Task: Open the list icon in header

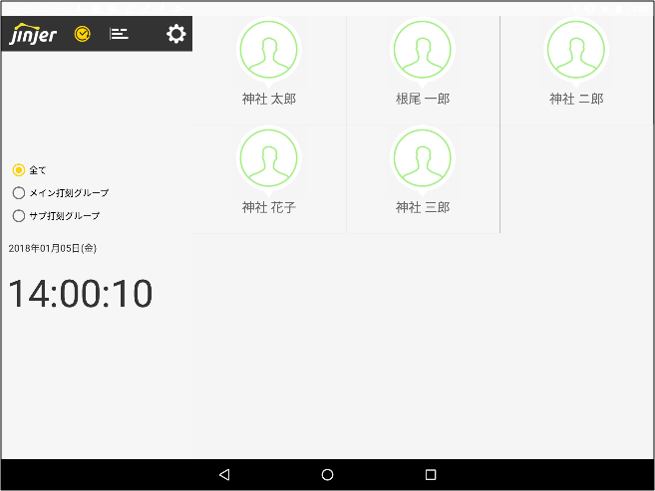Action: pyautogui.click(x=119, y=34)
